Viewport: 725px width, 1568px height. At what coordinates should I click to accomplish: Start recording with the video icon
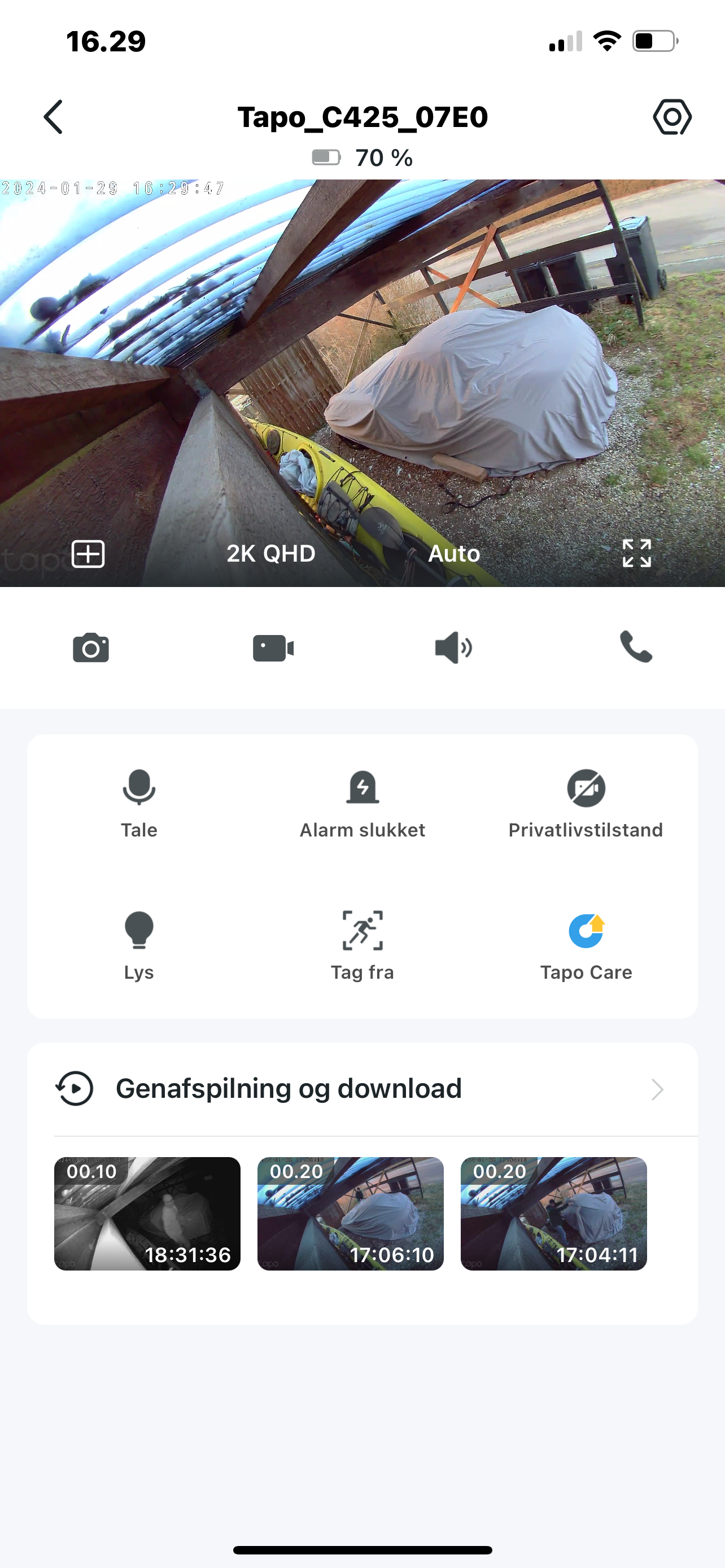click(x=273, y=647)
